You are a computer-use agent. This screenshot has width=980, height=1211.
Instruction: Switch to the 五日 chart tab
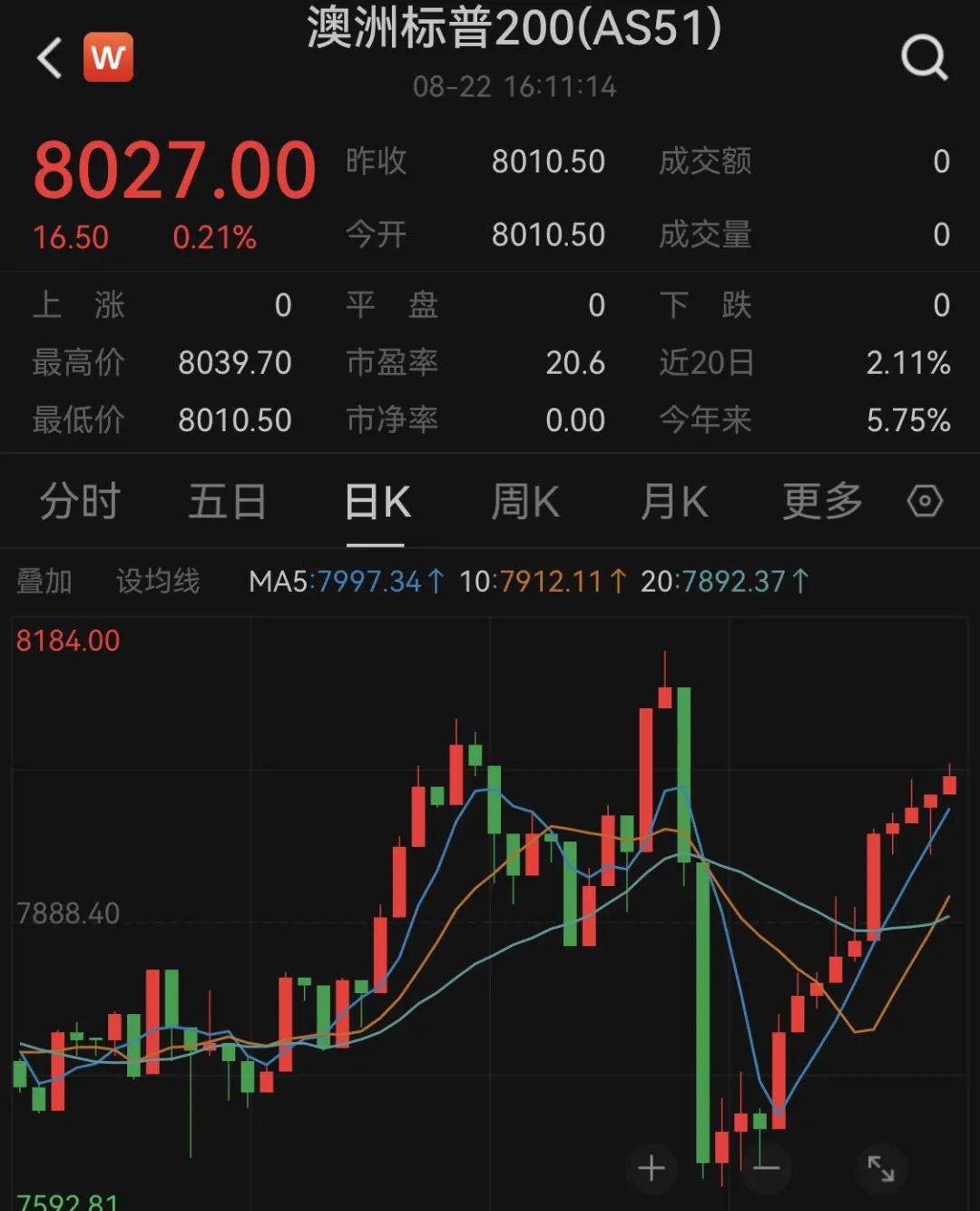tap(227, 502)
